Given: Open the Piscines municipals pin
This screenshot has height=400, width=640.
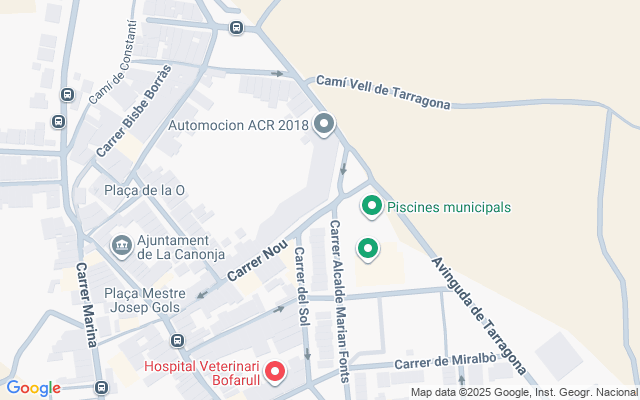Looking at the screenshot, I should coord(372,207).
